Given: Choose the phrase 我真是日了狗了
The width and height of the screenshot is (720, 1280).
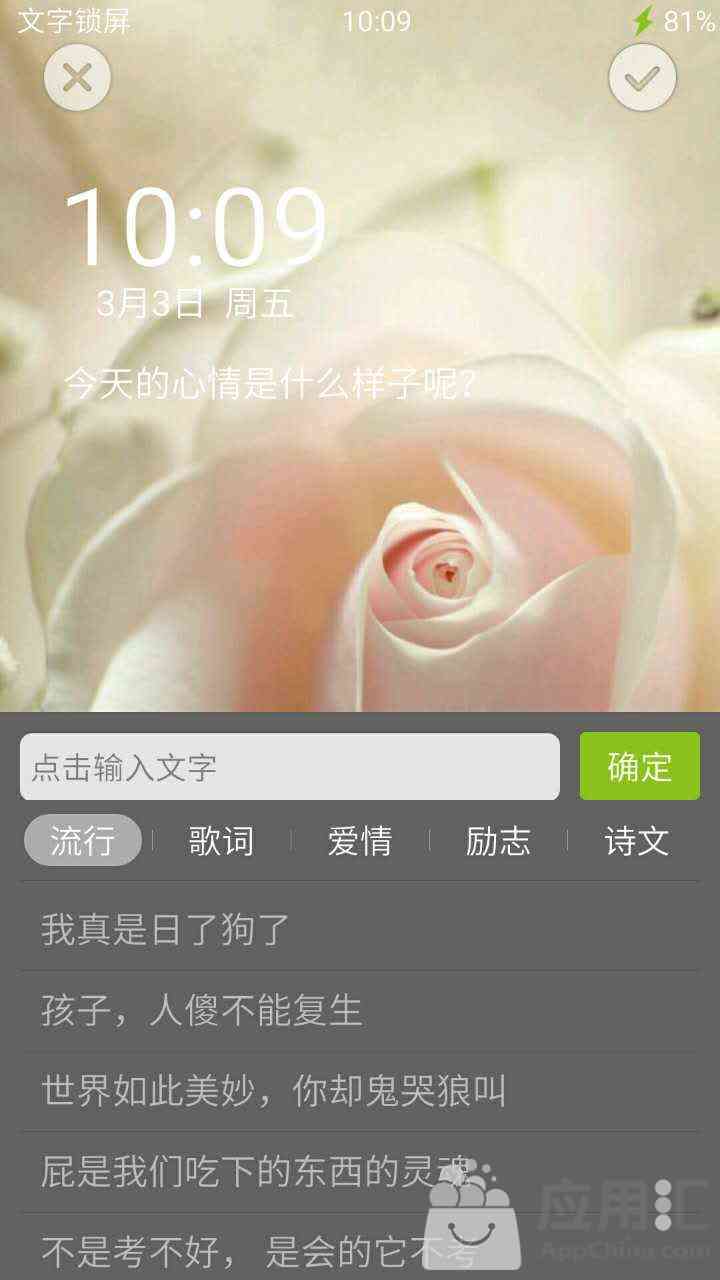Looking at the screenshot, I should (x=360, y=930).
